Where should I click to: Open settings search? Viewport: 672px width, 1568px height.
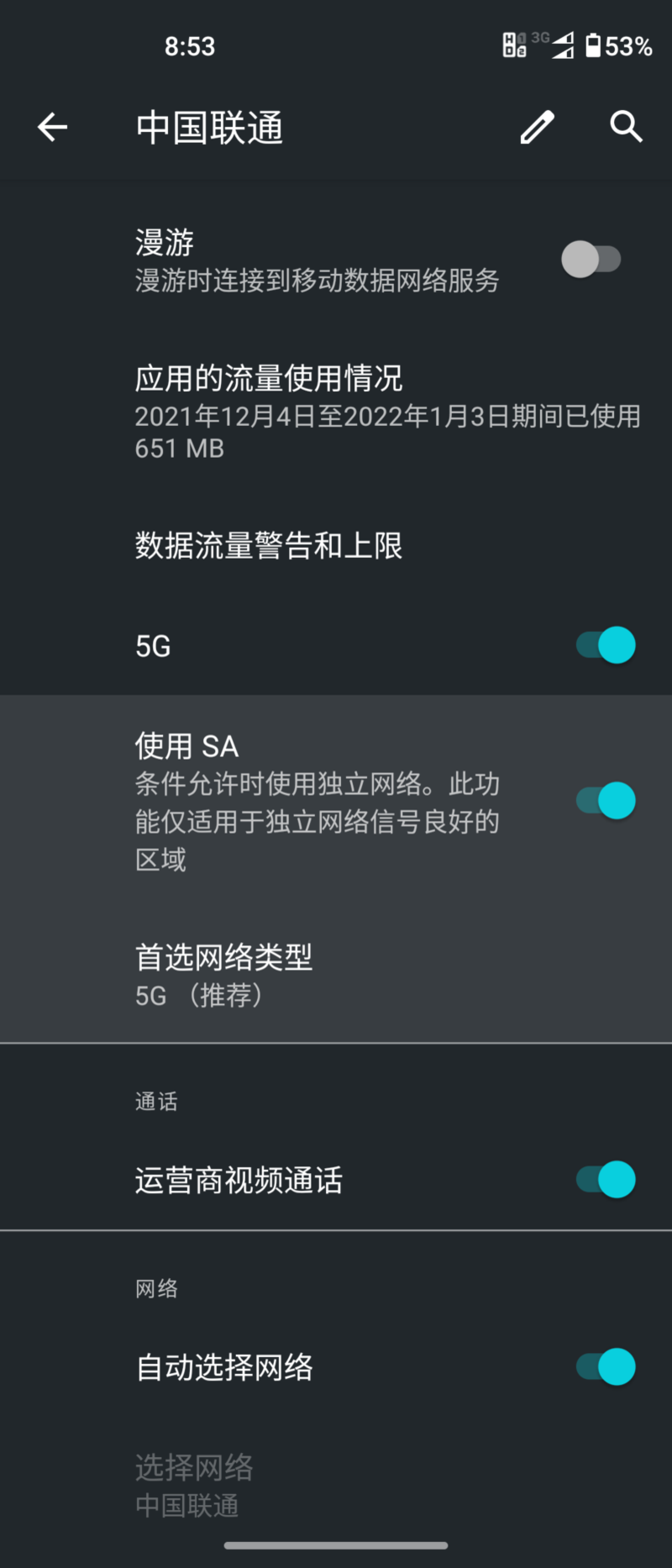[x=626, y=127]
